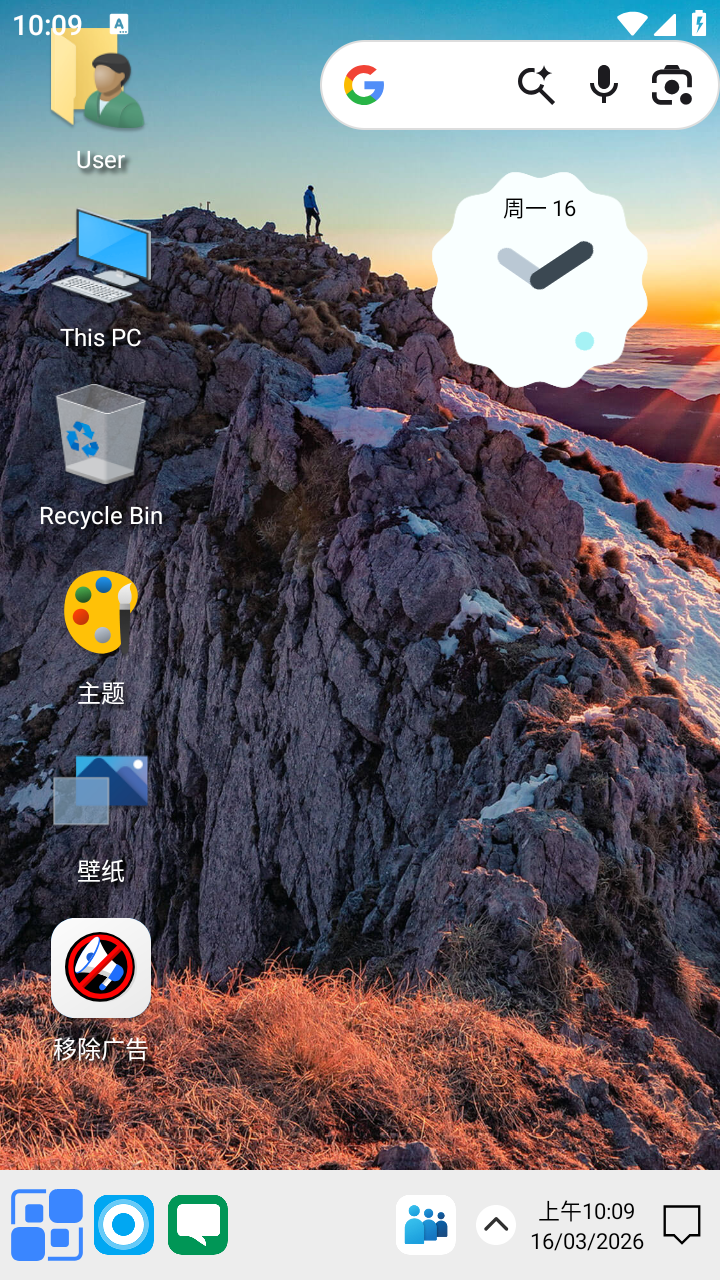Image resolution: width=720 pixels, height=1280 pixels.
Task: Expand the chevron arrow next to the clock
Action: (496, 1222)
